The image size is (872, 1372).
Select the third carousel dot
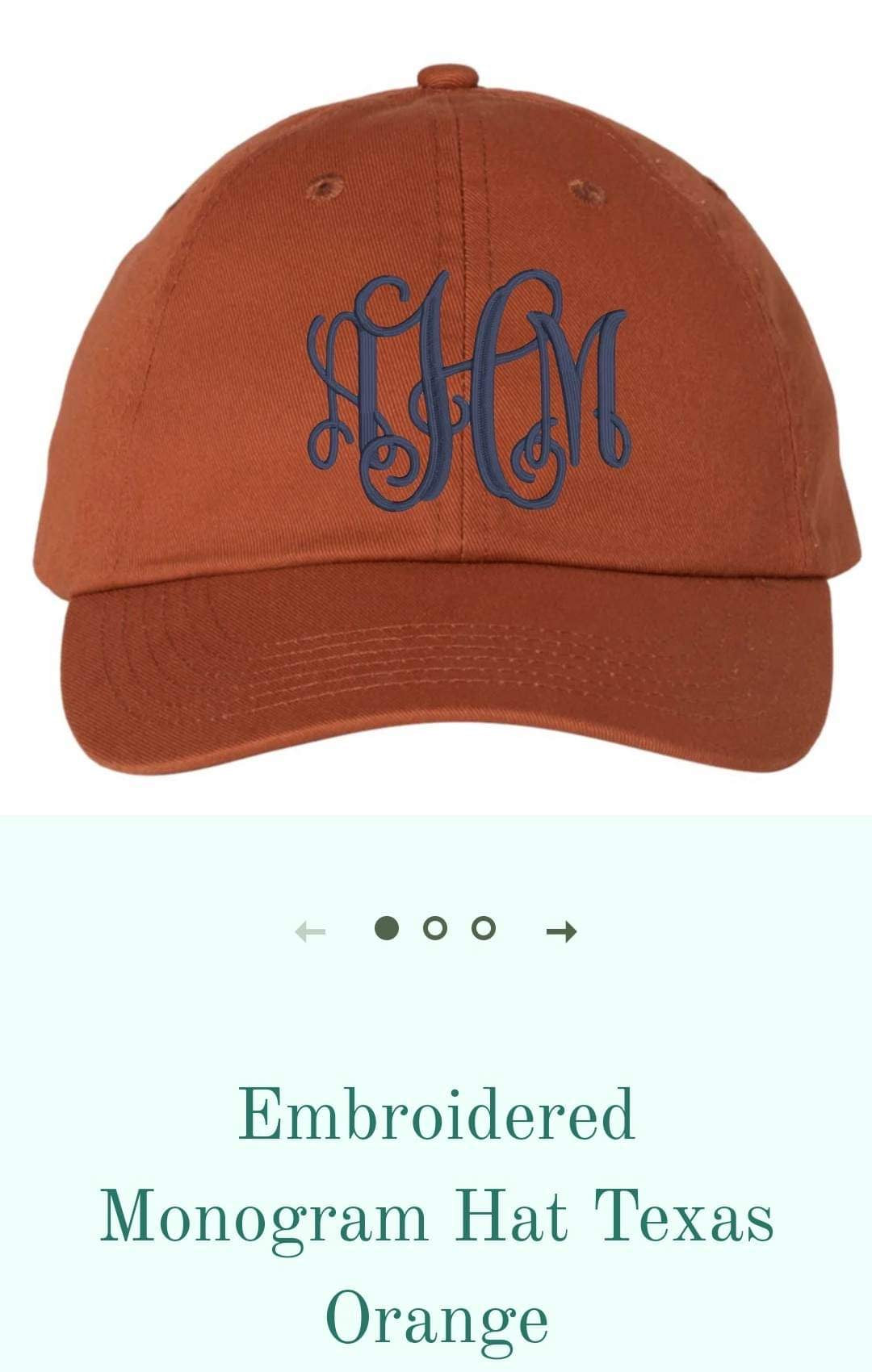(x=483, y=928)
